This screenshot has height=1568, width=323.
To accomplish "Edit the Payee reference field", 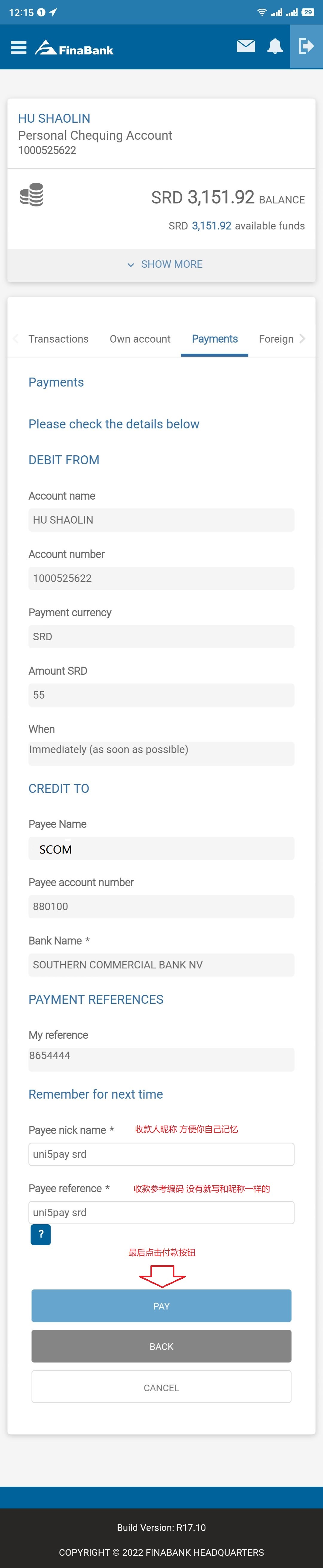I will coord(161,1213).
